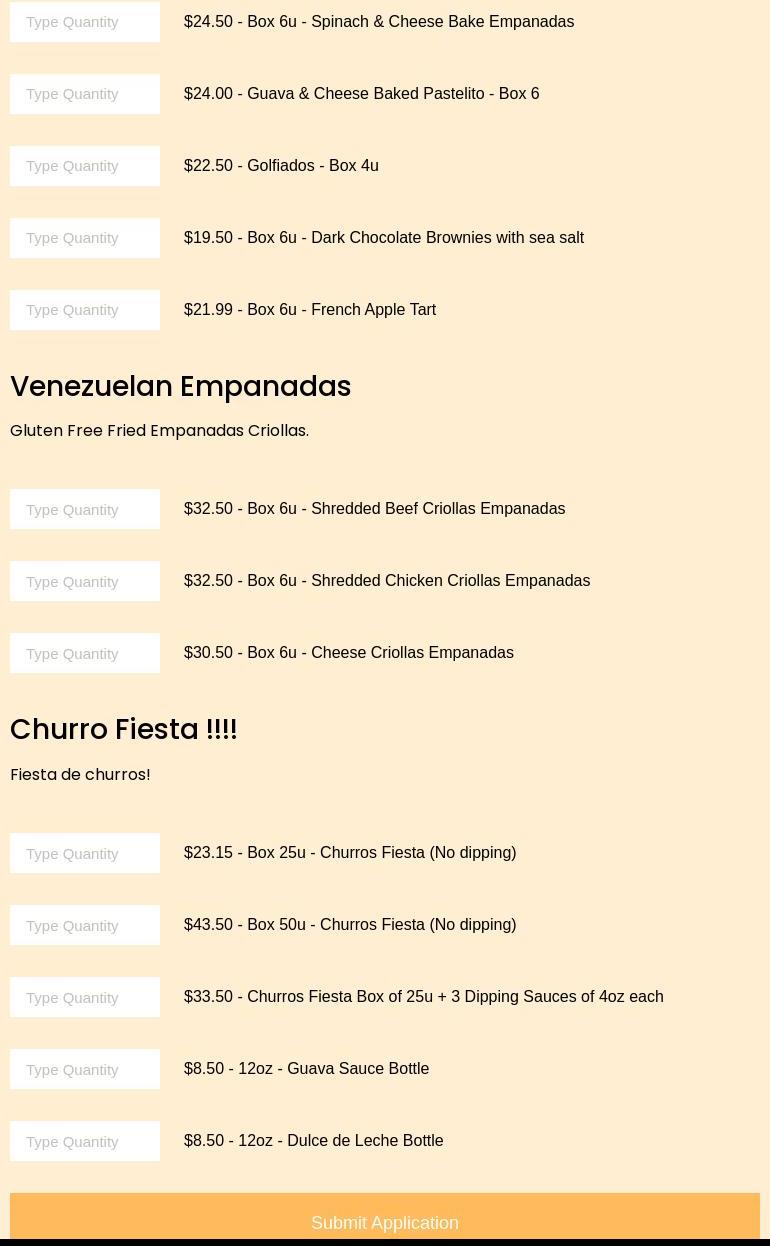Submit the application

[x=385, y=1220]
